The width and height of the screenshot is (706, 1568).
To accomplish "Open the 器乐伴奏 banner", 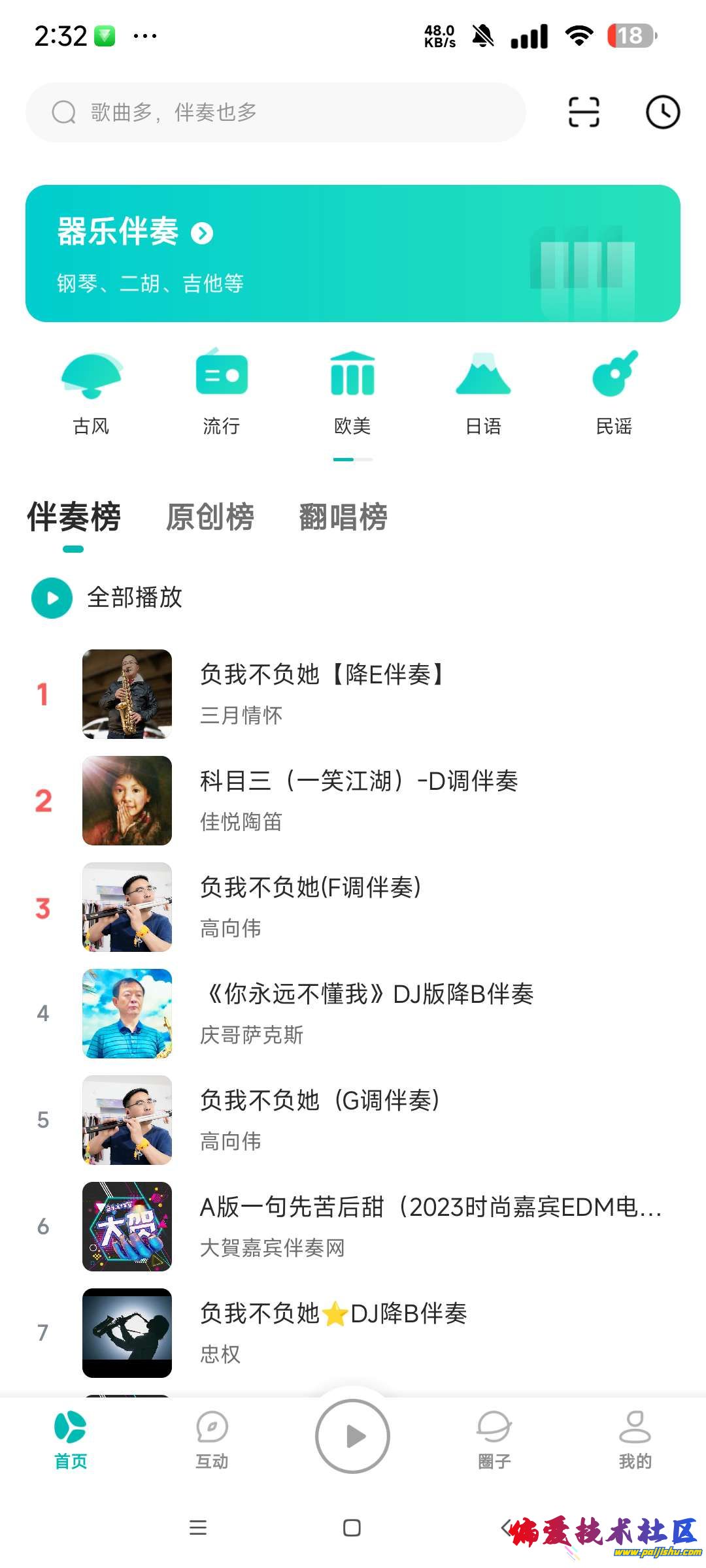I will click(x=352, y=253).
